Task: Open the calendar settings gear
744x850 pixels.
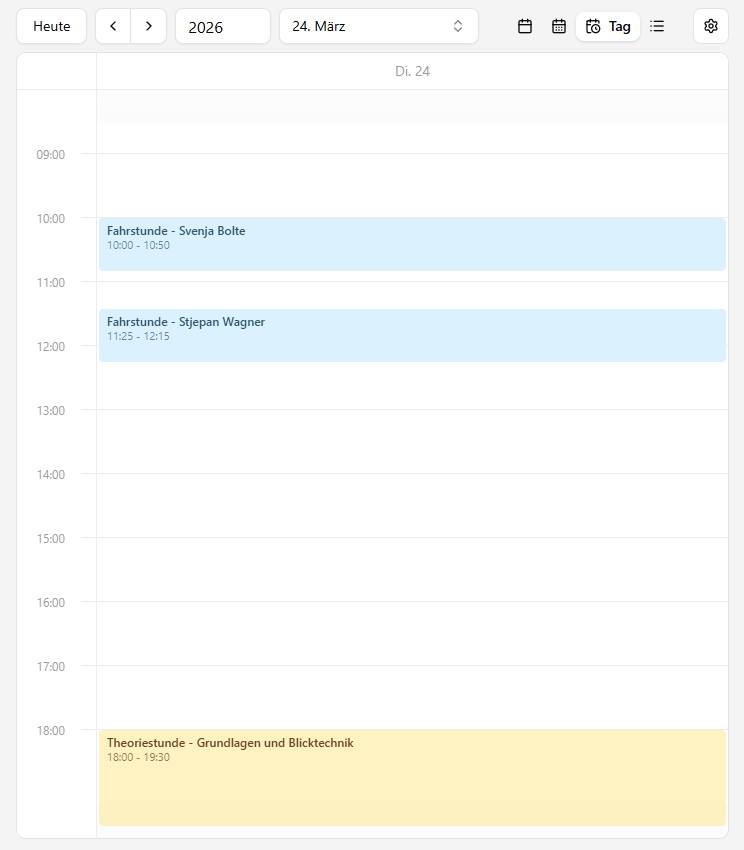Action: [x=711, y=26]
